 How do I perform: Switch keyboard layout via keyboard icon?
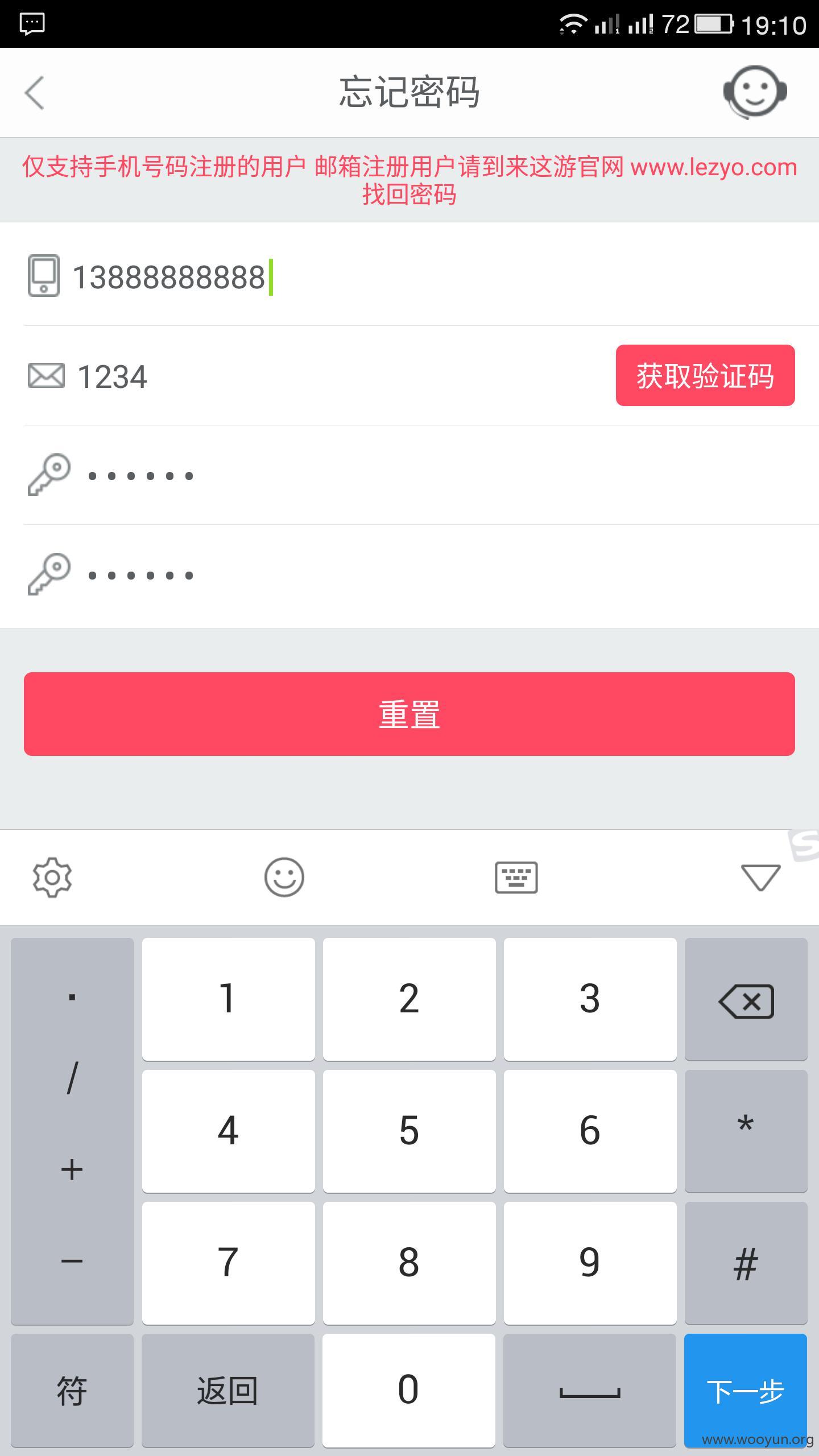(x=516, y=877)
